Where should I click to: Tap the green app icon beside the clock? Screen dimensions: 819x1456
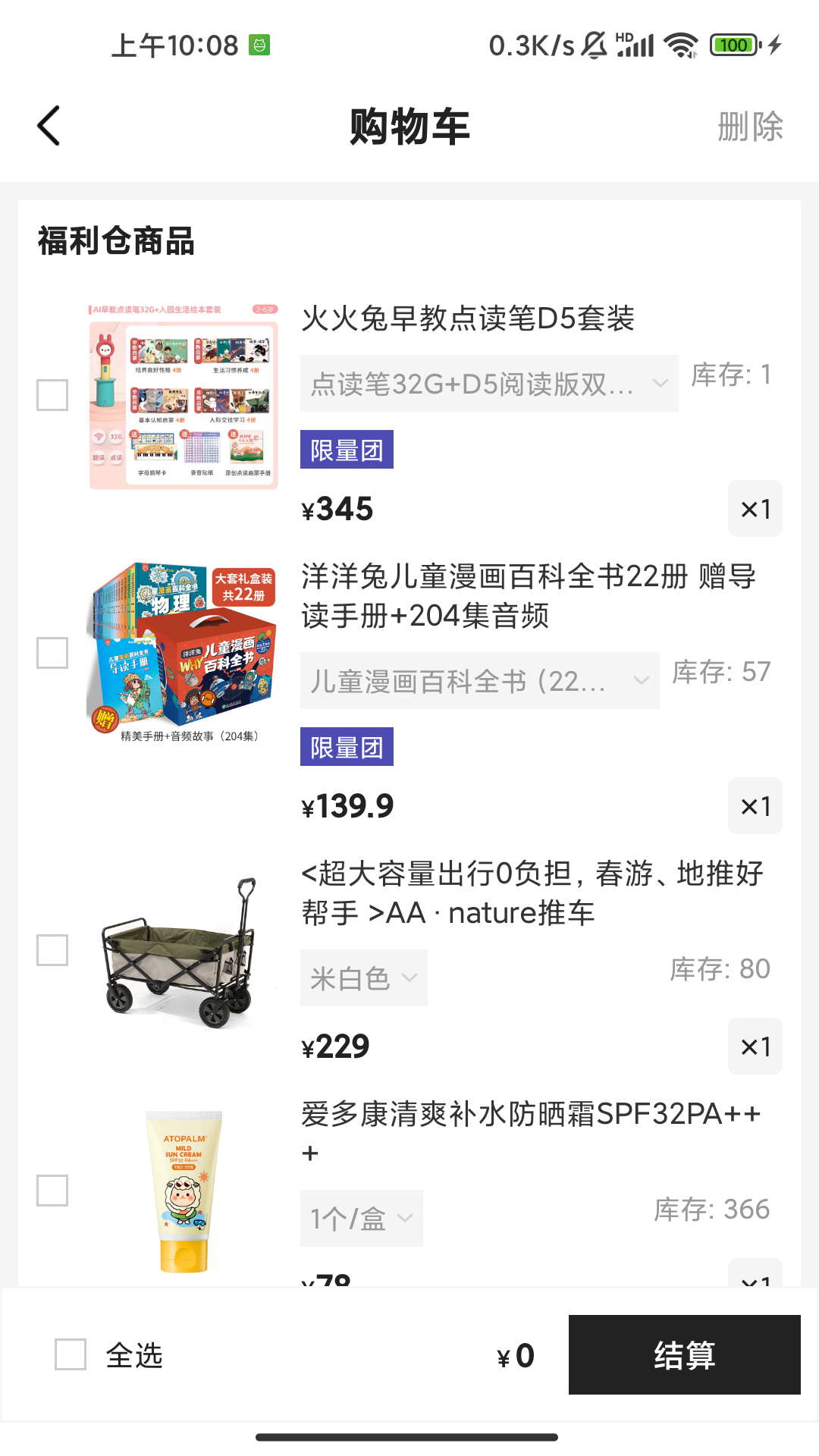point(260,45)
